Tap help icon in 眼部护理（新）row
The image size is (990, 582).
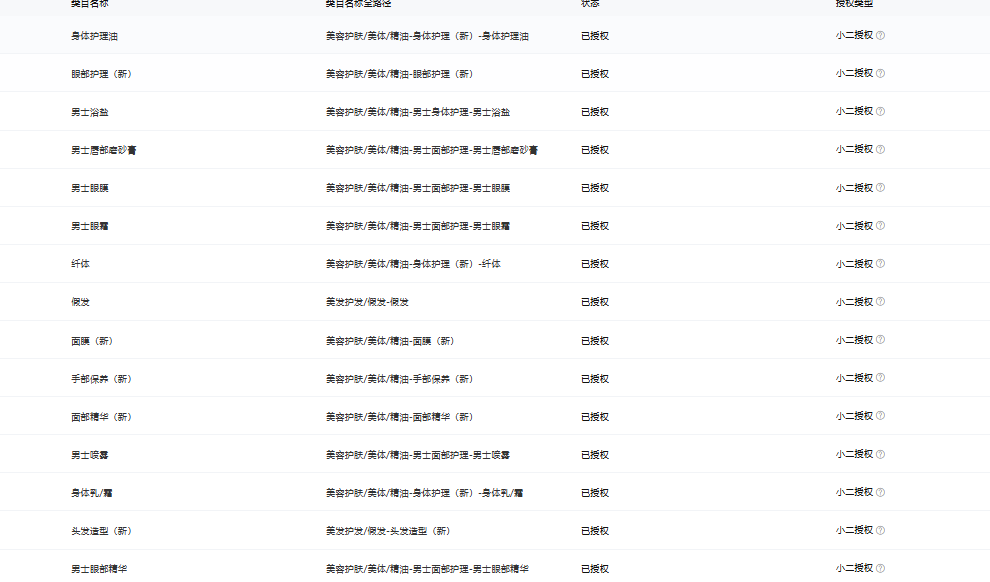click(880, 73)
